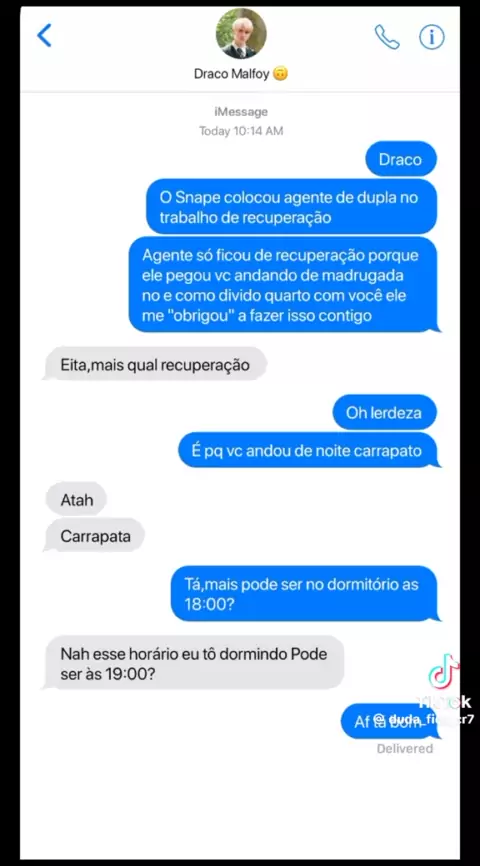Open Draco Malfoy's contact photo

tap(241, 34)
